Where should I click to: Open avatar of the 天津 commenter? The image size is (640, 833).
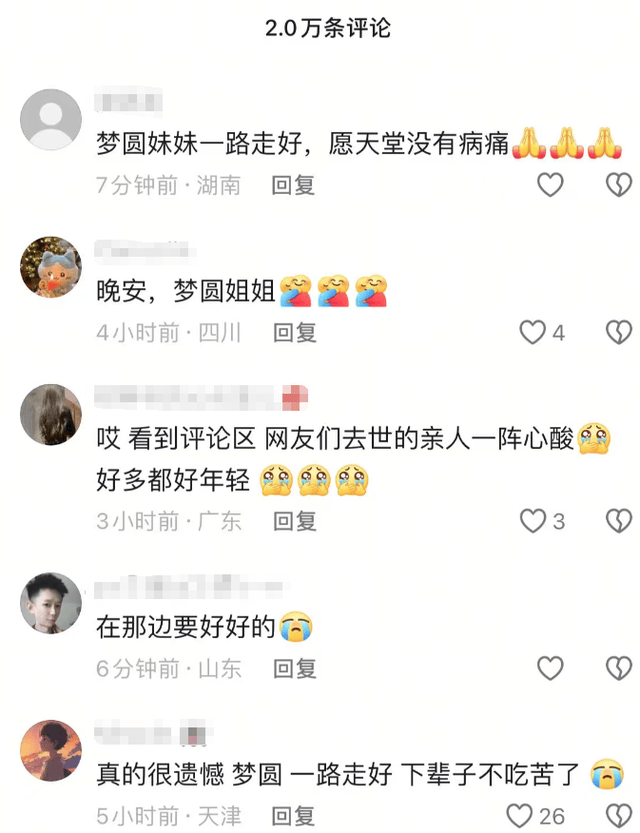[x=51, y=750]
